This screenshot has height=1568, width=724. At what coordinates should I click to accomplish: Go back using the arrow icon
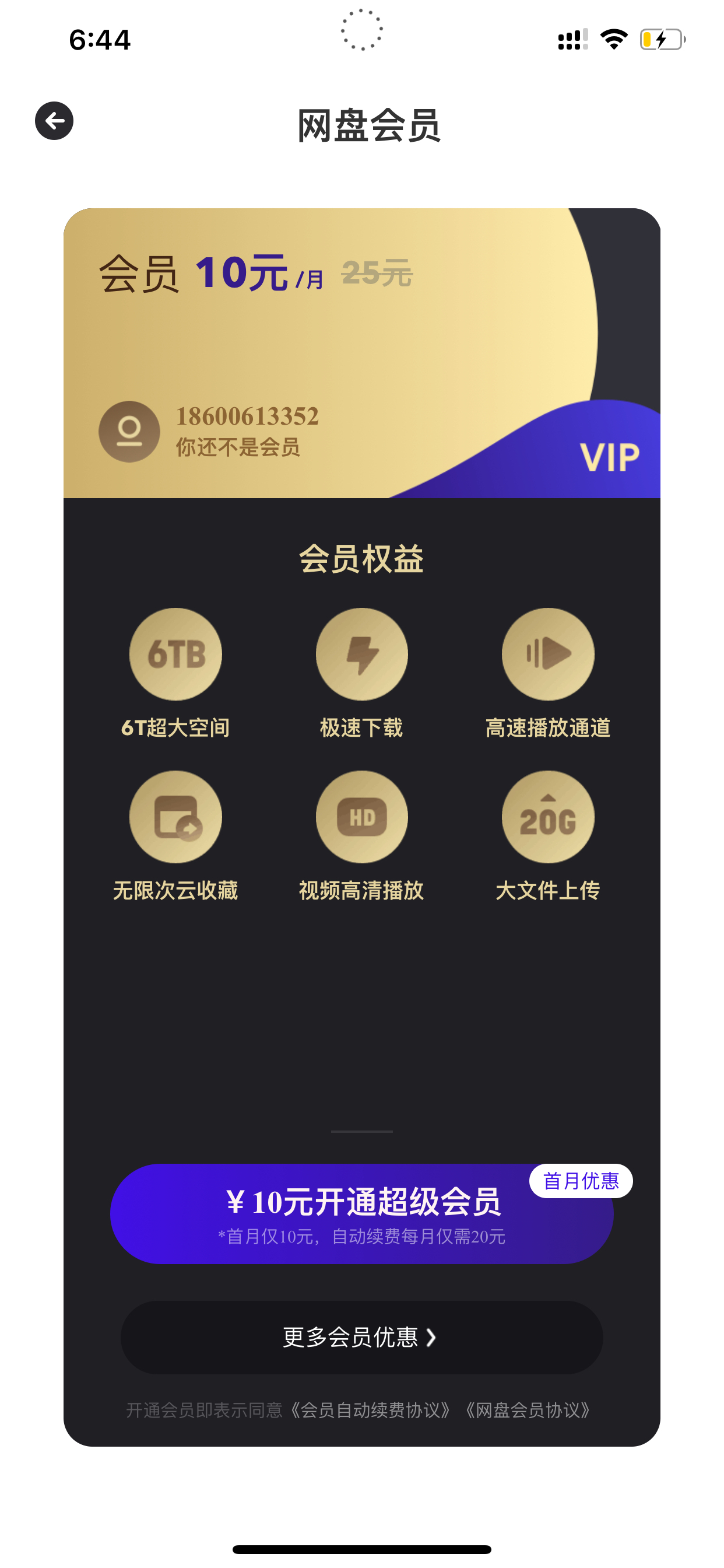click(54, 121)
